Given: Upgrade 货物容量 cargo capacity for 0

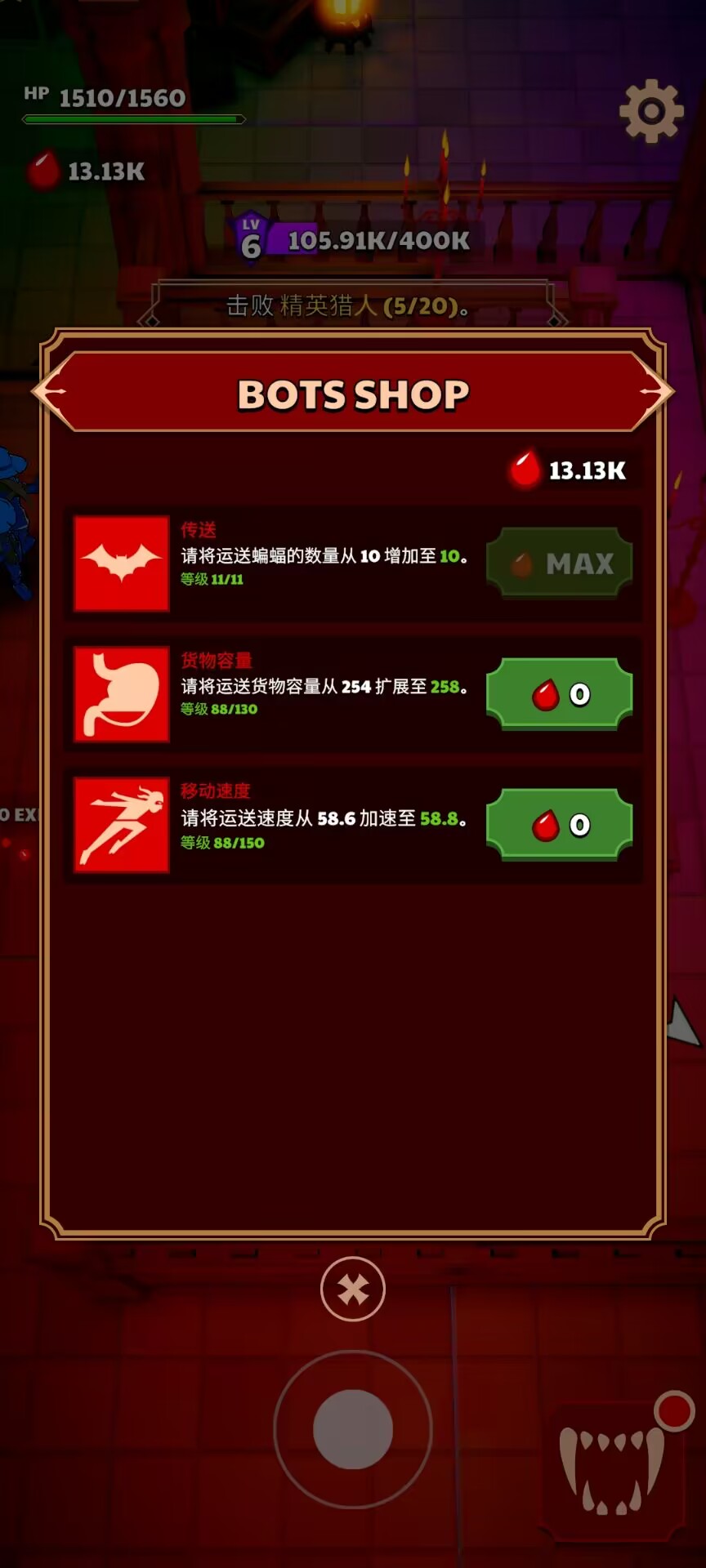Looking at the screenshot, I should click(560, 694).
